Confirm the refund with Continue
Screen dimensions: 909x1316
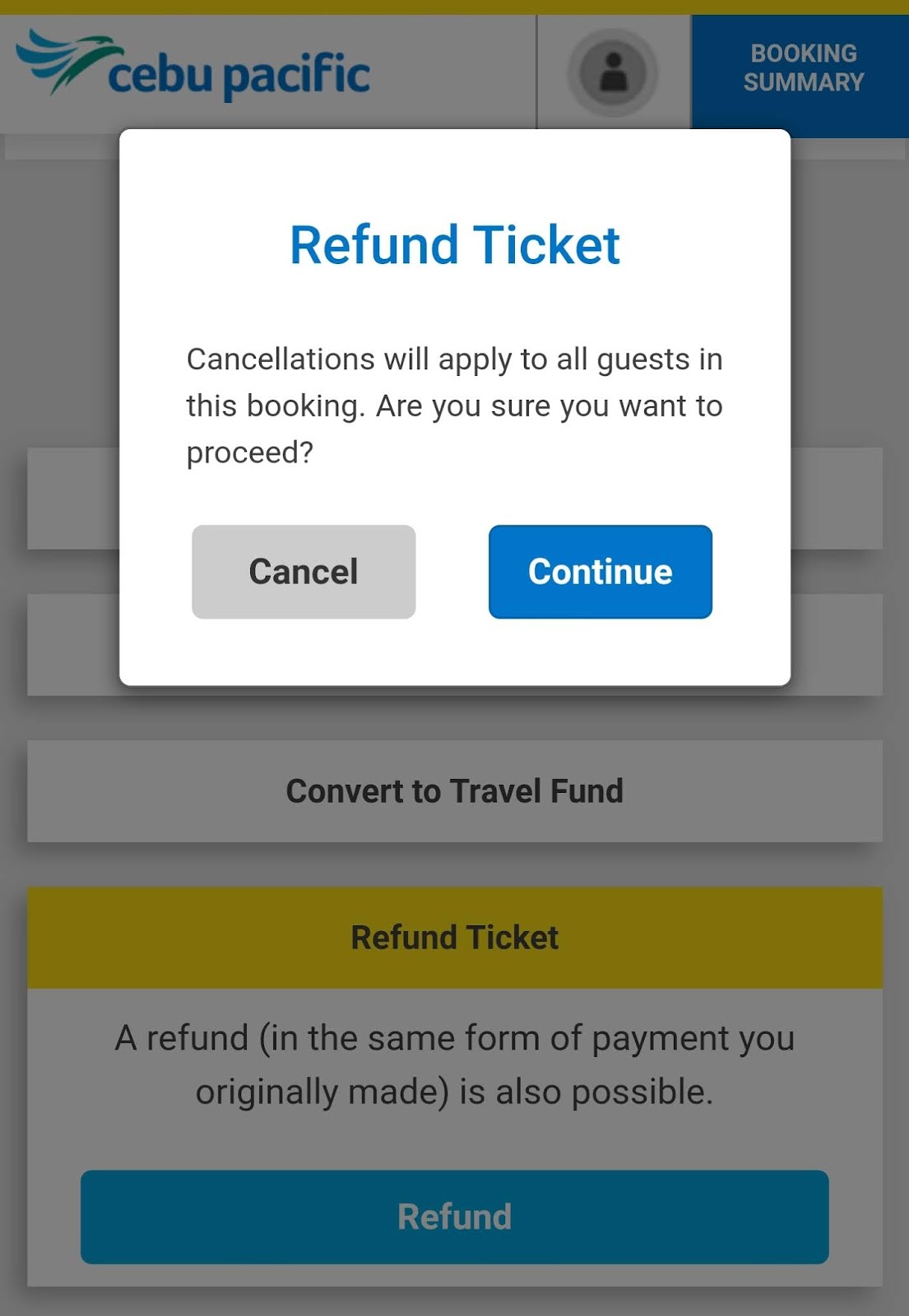coord(600,572)
